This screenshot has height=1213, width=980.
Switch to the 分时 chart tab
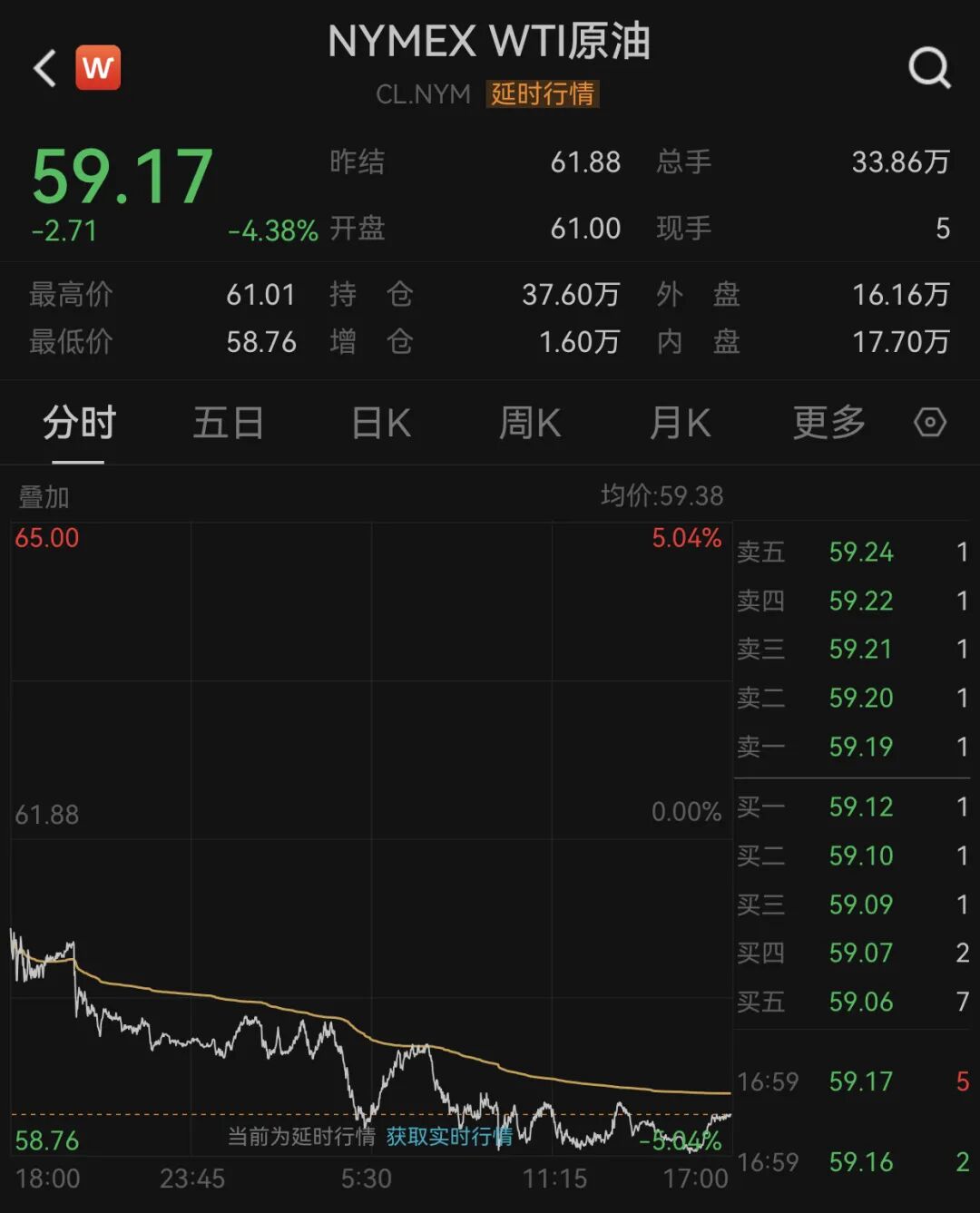tap(79, 423)
